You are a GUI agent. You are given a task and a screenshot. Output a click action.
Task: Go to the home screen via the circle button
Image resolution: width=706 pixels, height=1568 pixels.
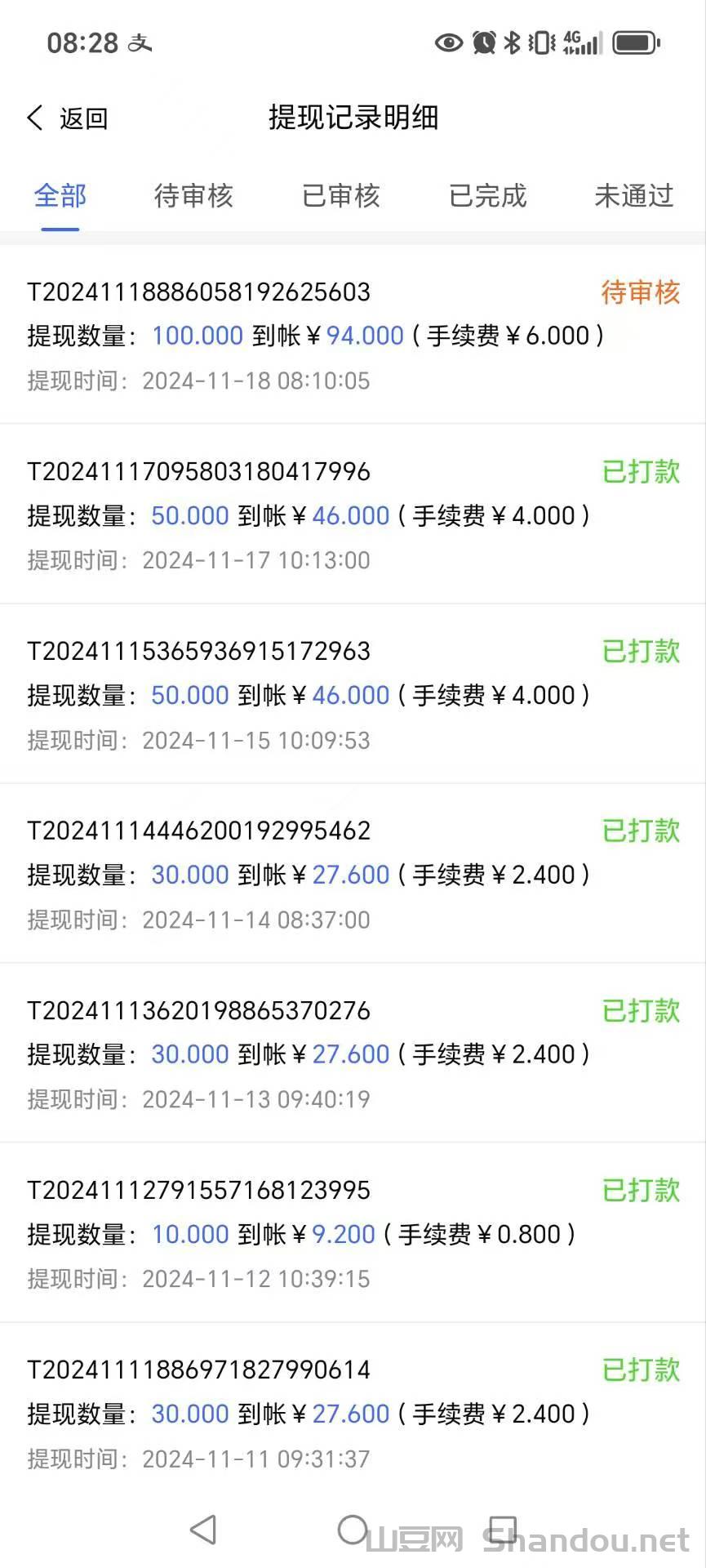point(353,1530)
